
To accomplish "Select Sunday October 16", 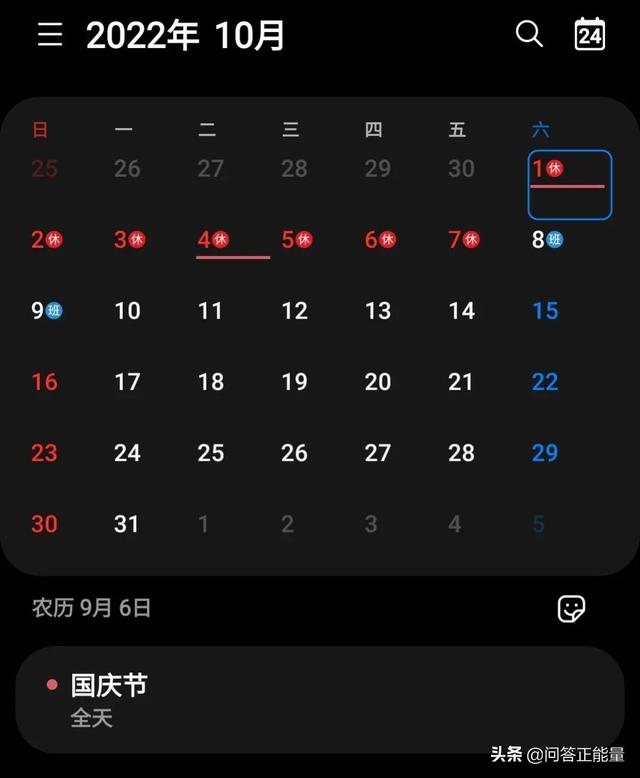I will point(44,382).
